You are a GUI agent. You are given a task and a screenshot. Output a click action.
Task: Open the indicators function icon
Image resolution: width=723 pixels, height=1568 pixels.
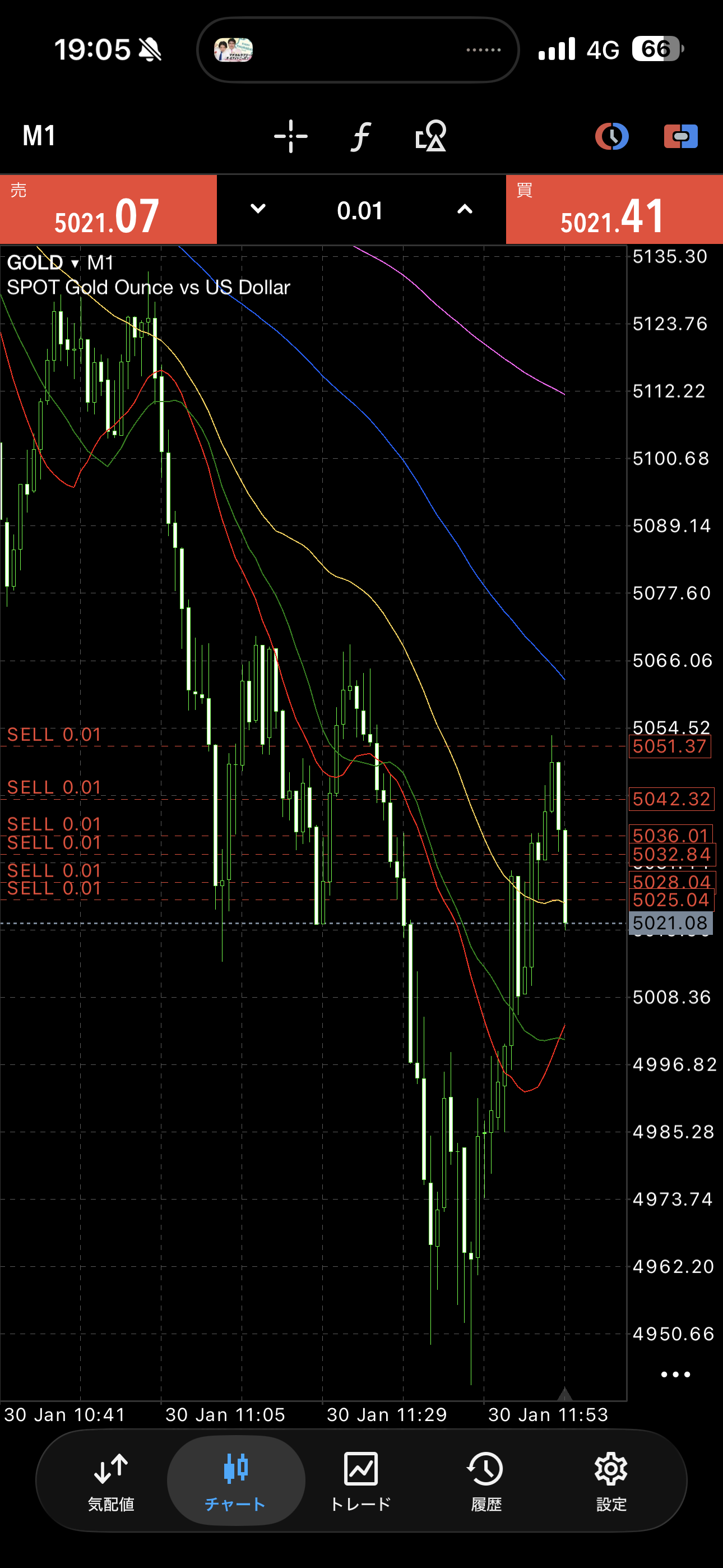pyautogui.click(x=361, y=136)
